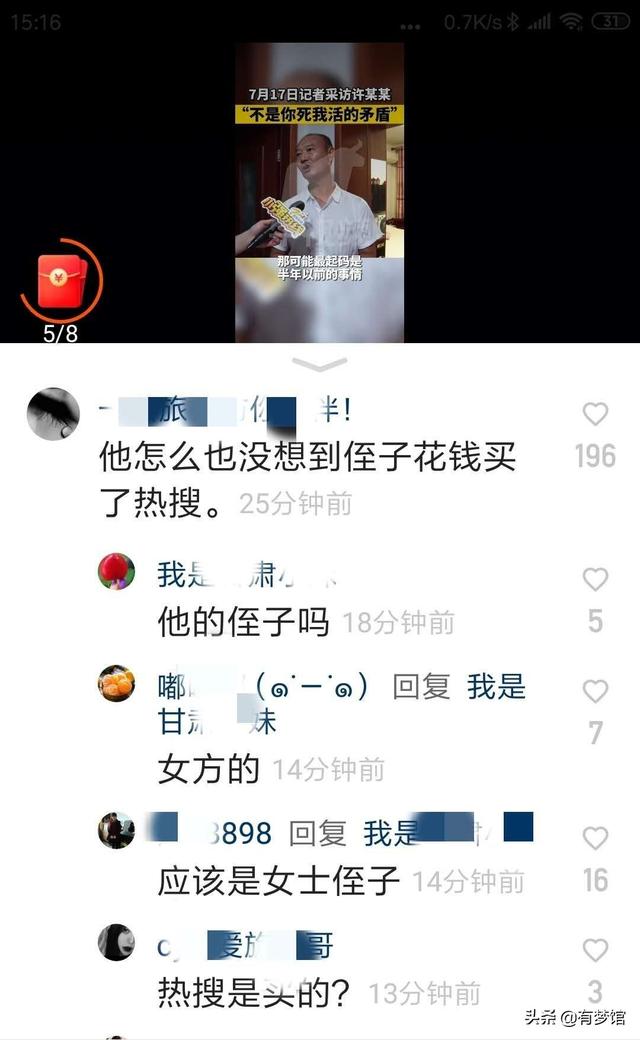Open avatar of the user ending 898
Viewport: 640px width, 1040px height.
click(117, 830)
